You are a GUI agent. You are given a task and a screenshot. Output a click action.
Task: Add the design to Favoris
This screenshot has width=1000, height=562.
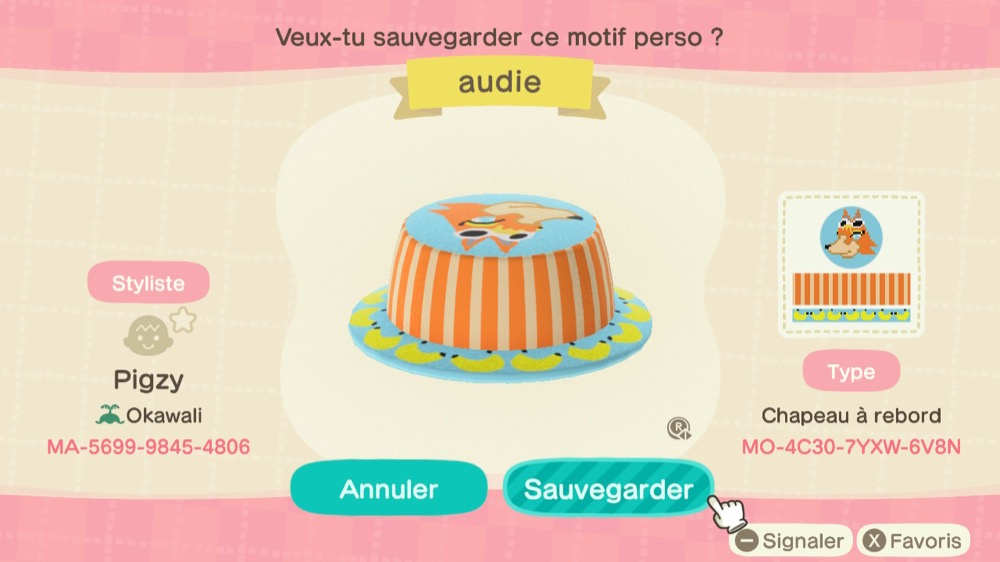tap(915, 542)
